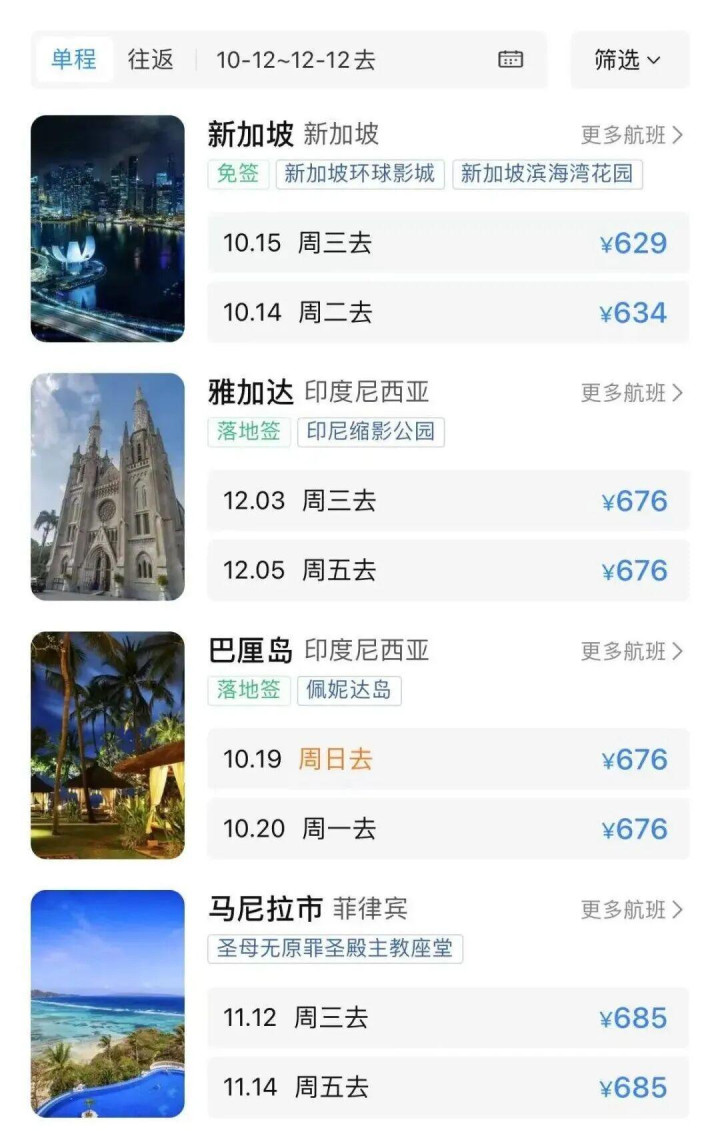
Task: Select the 10.20 周一去 ¥676 flight
Action: coord(447,828)
